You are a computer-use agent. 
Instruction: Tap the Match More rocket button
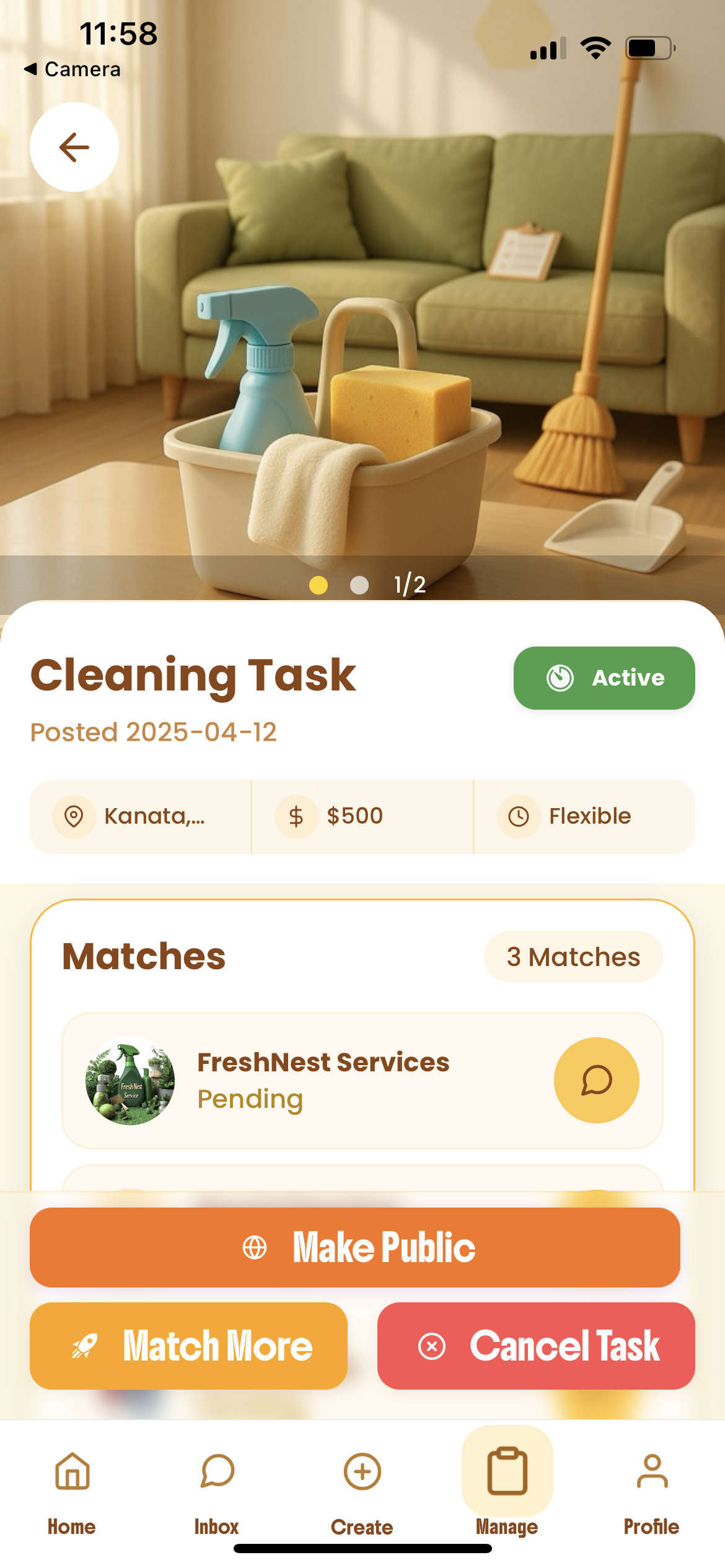[190, 1346]
